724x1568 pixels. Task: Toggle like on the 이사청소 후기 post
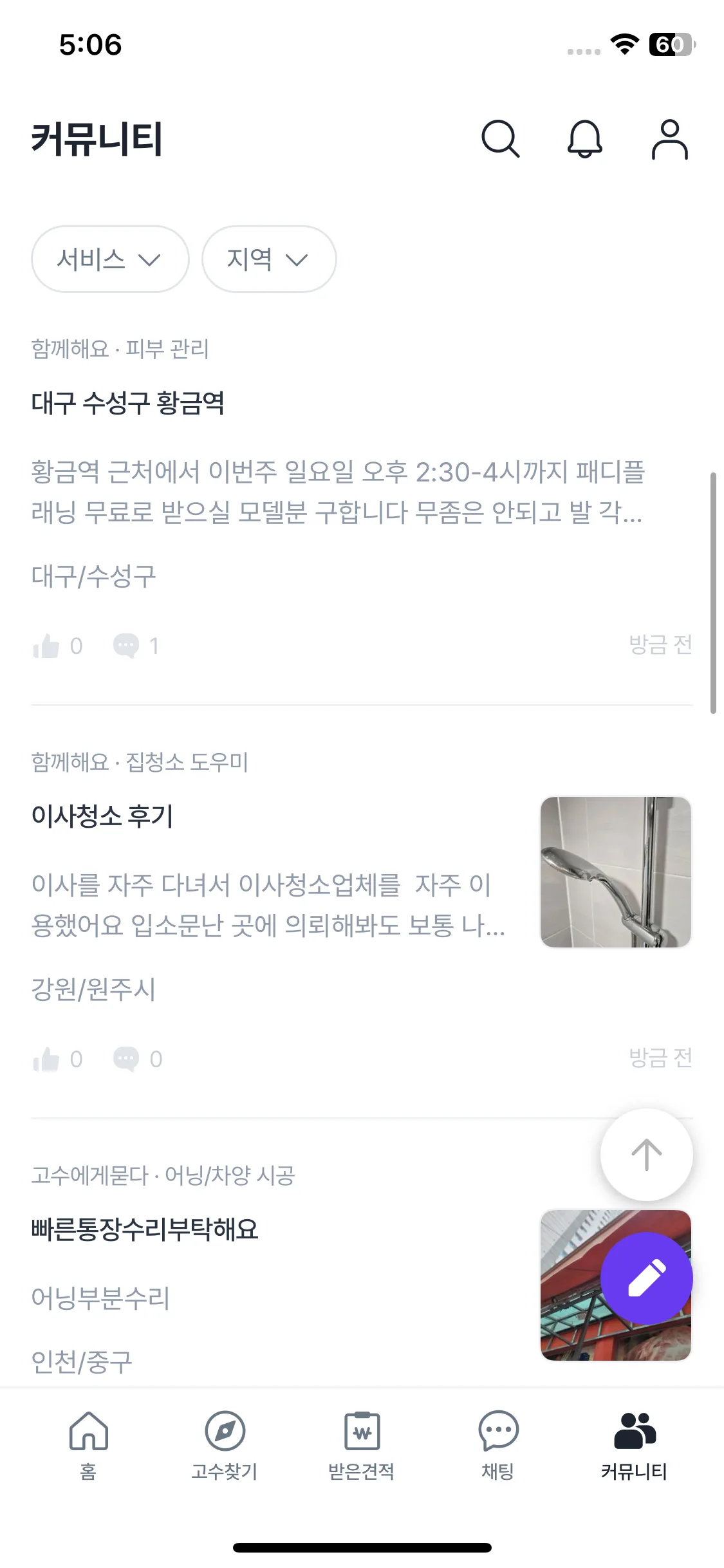tap(46, 1059)
